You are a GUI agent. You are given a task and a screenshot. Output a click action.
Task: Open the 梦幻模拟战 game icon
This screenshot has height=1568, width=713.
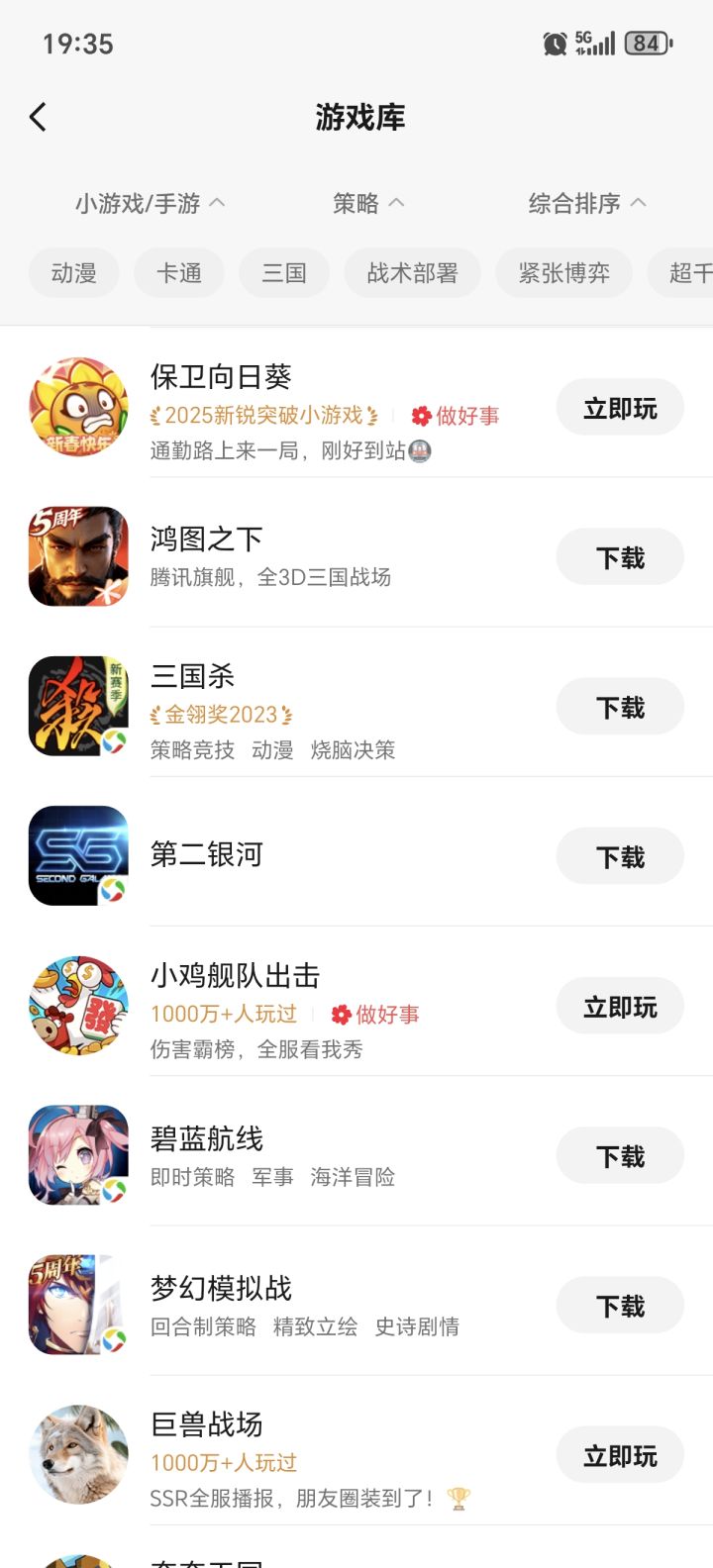pyautogui.click(x=78, y=1305)
